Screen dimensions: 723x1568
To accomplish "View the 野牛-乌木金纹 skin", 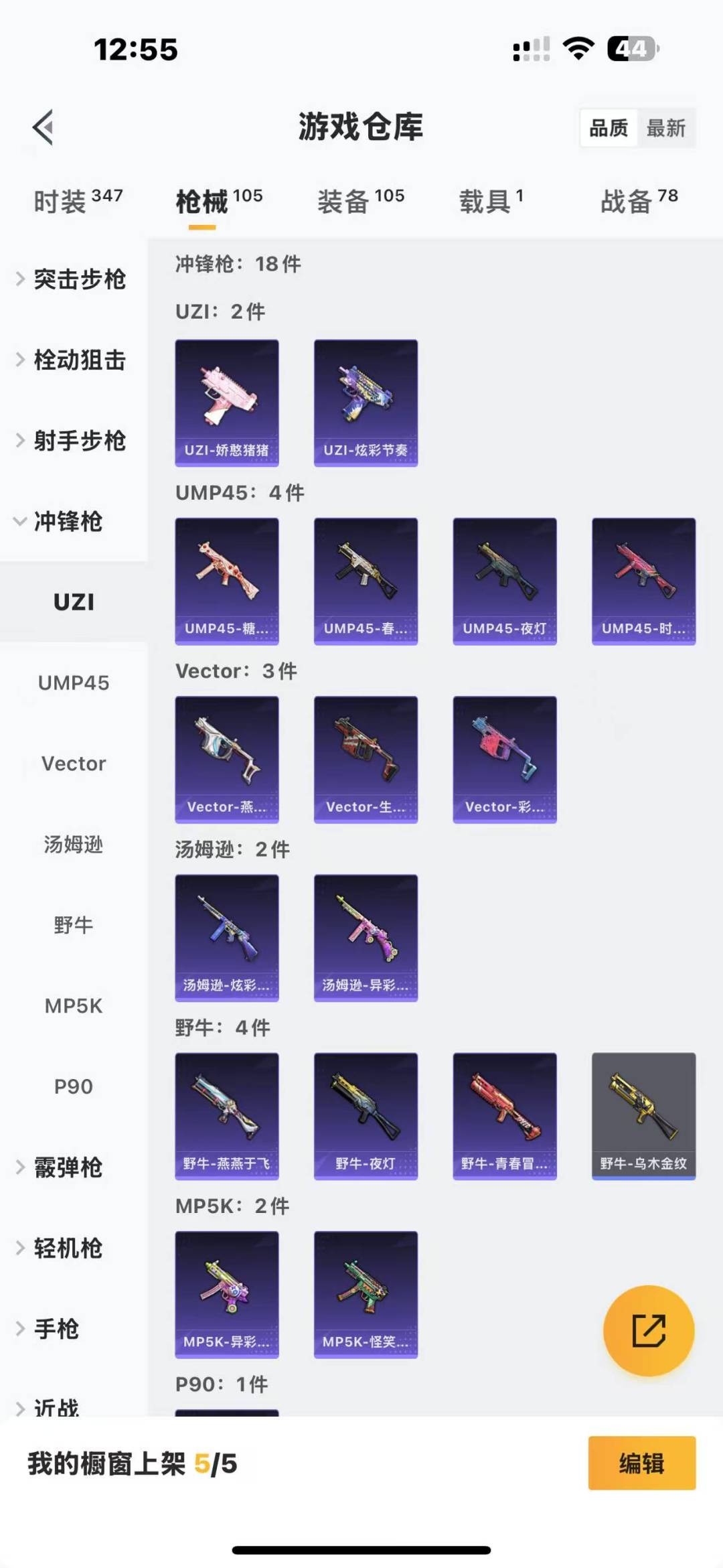I will (x=643, y=1116).
